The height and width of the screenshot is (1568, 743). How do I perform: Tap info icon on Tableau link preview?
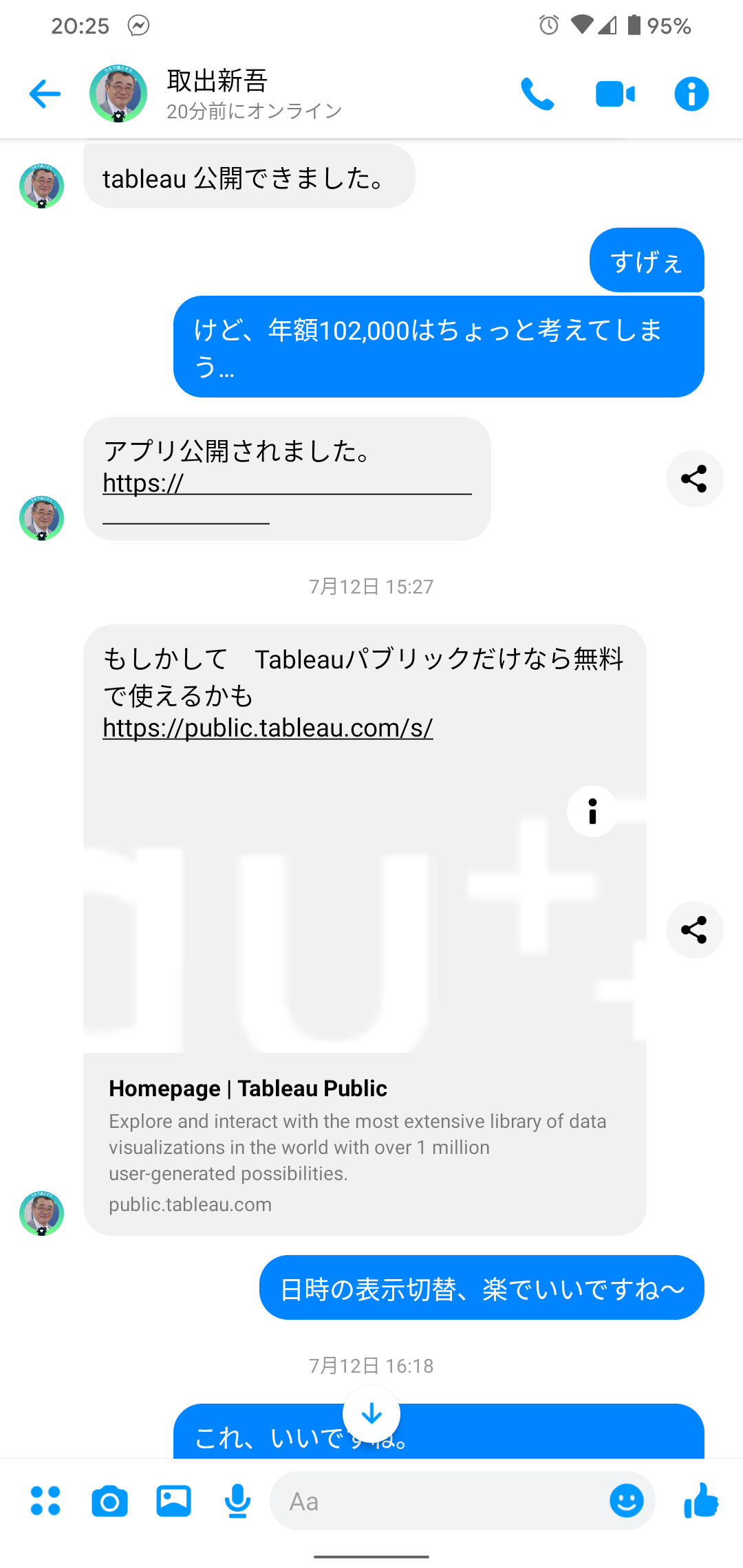(592, 812)
